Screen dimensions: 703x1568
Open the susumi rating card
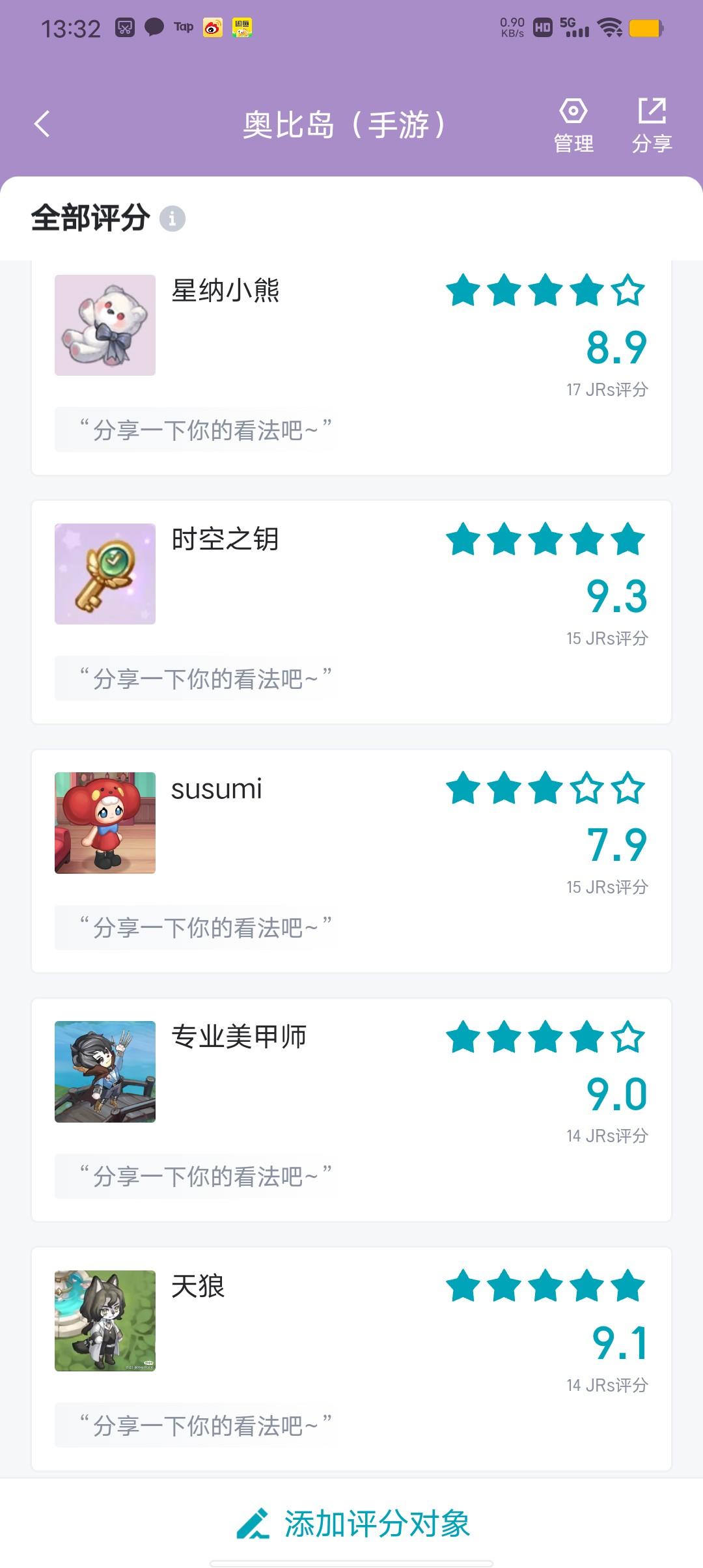point(351,861)
